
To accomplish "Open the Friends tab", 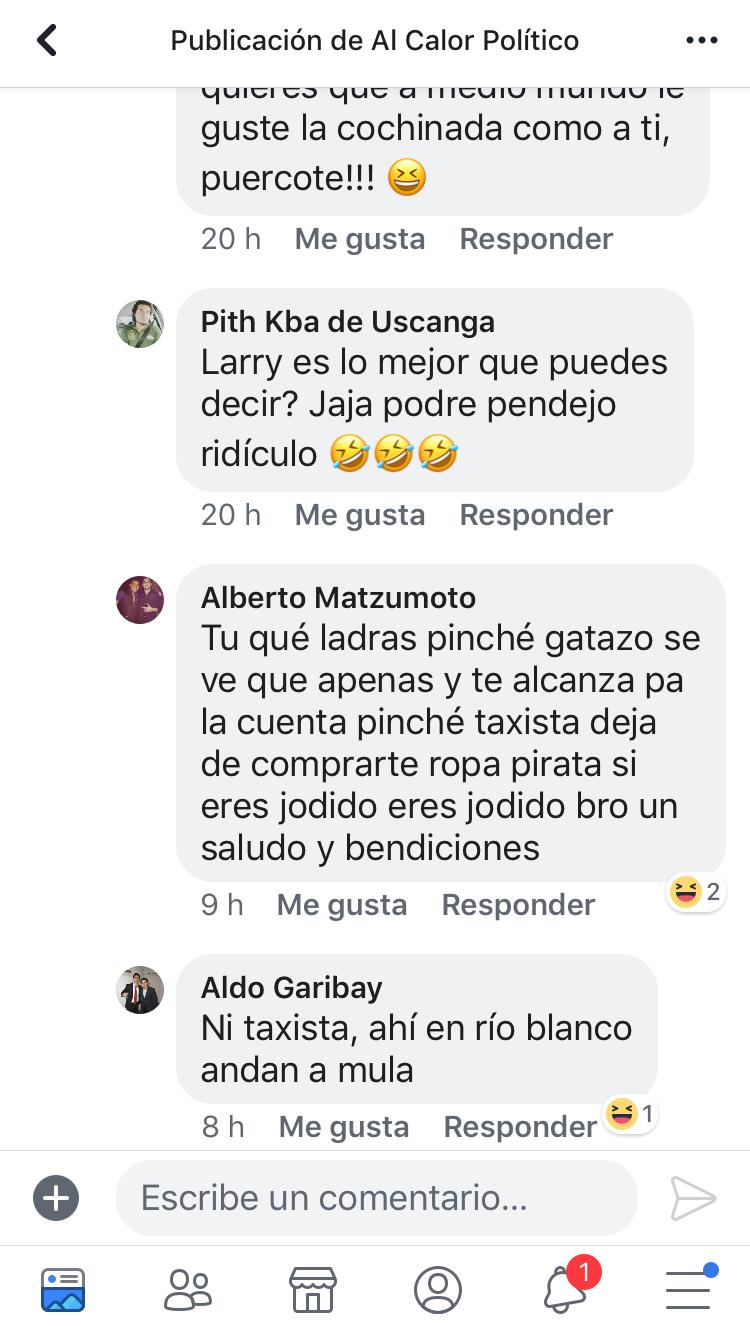I will click(188, 1290).
